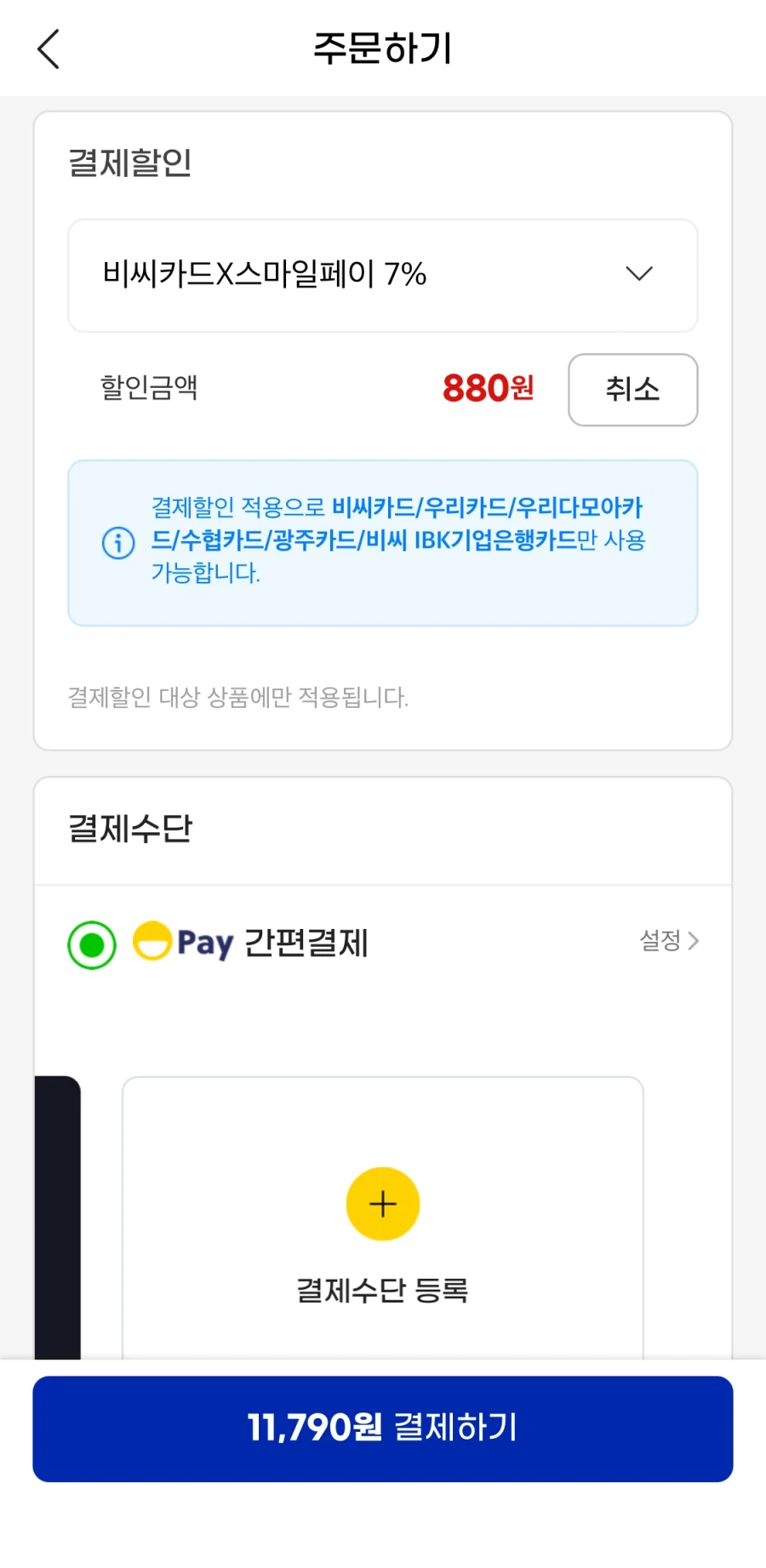Screen dimensions: 766x1568
Task: Tap the back arrow icon
Action: pos(49,48)
